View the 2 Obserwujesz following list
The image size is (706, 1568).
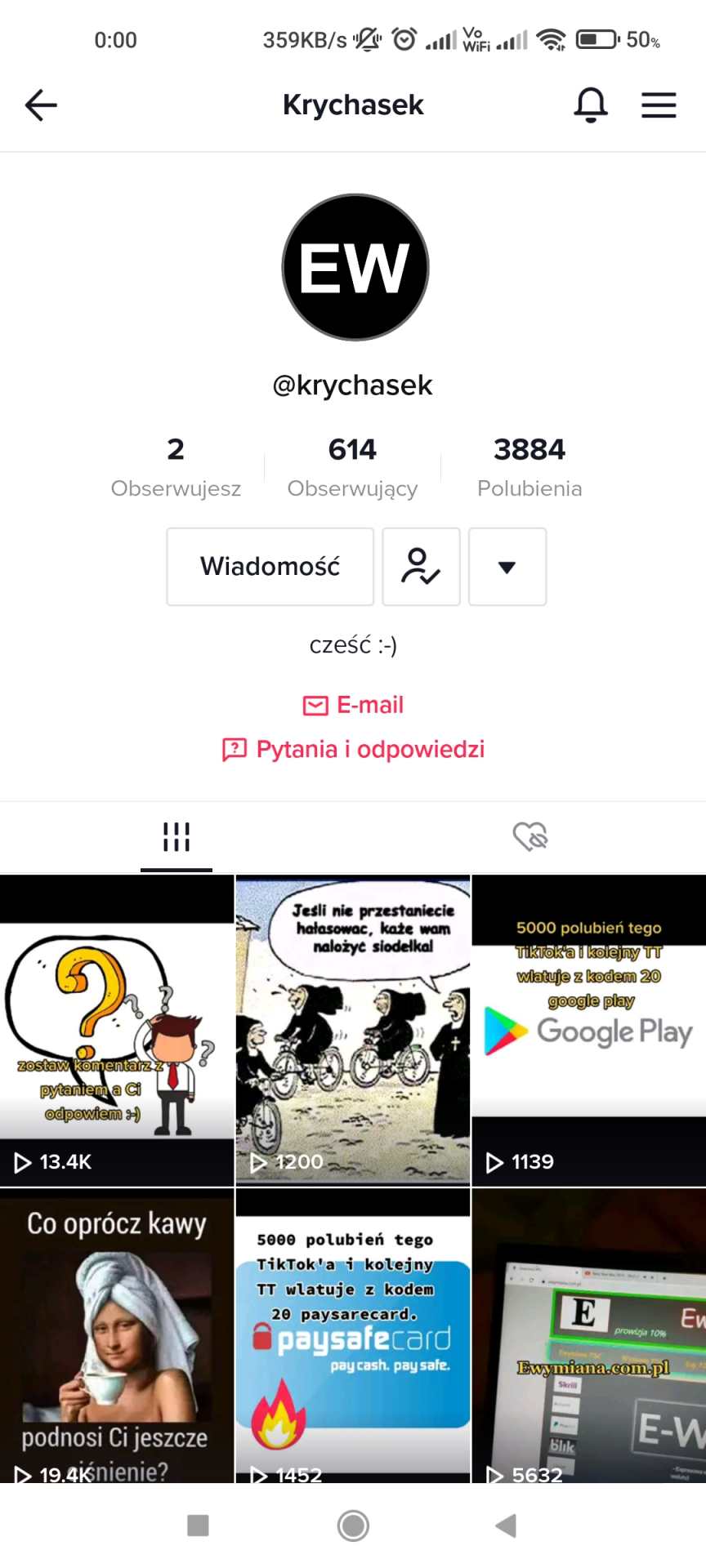176,466
